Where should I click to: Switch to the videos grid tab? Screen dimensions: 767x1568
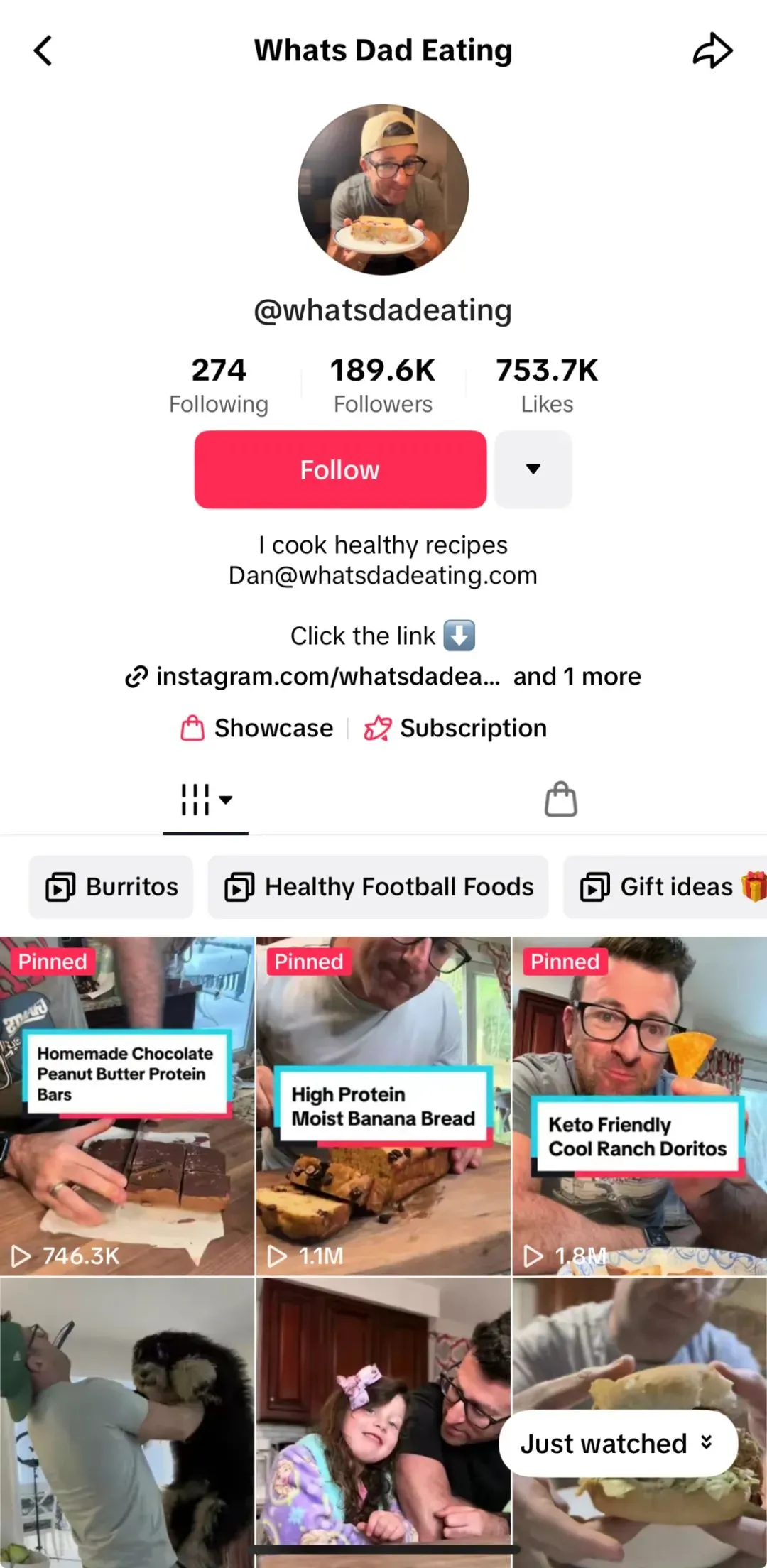point(206,800)
